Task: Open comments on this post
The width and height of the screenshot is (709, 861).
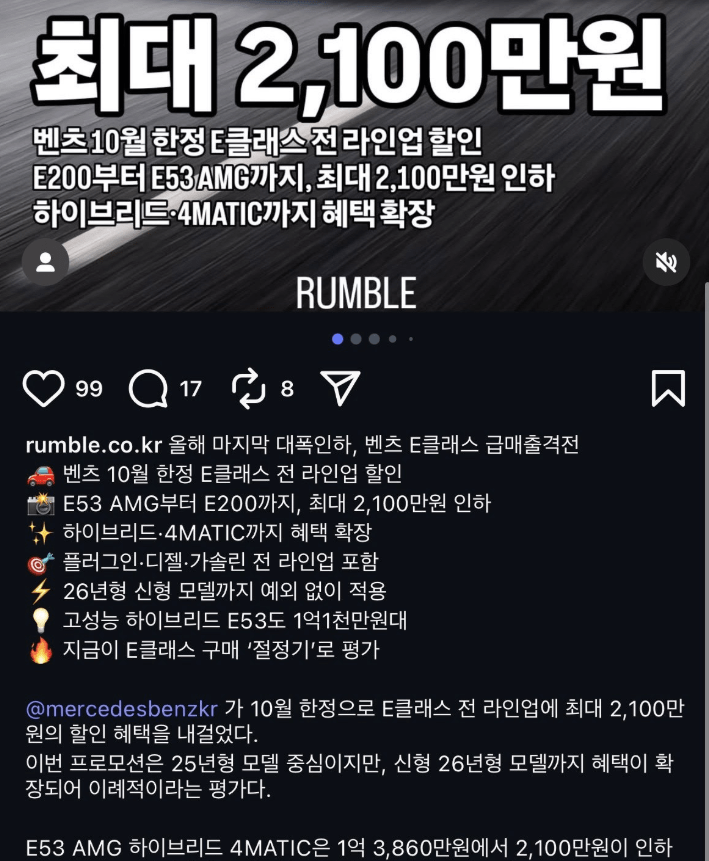Action: coord(148,389)
